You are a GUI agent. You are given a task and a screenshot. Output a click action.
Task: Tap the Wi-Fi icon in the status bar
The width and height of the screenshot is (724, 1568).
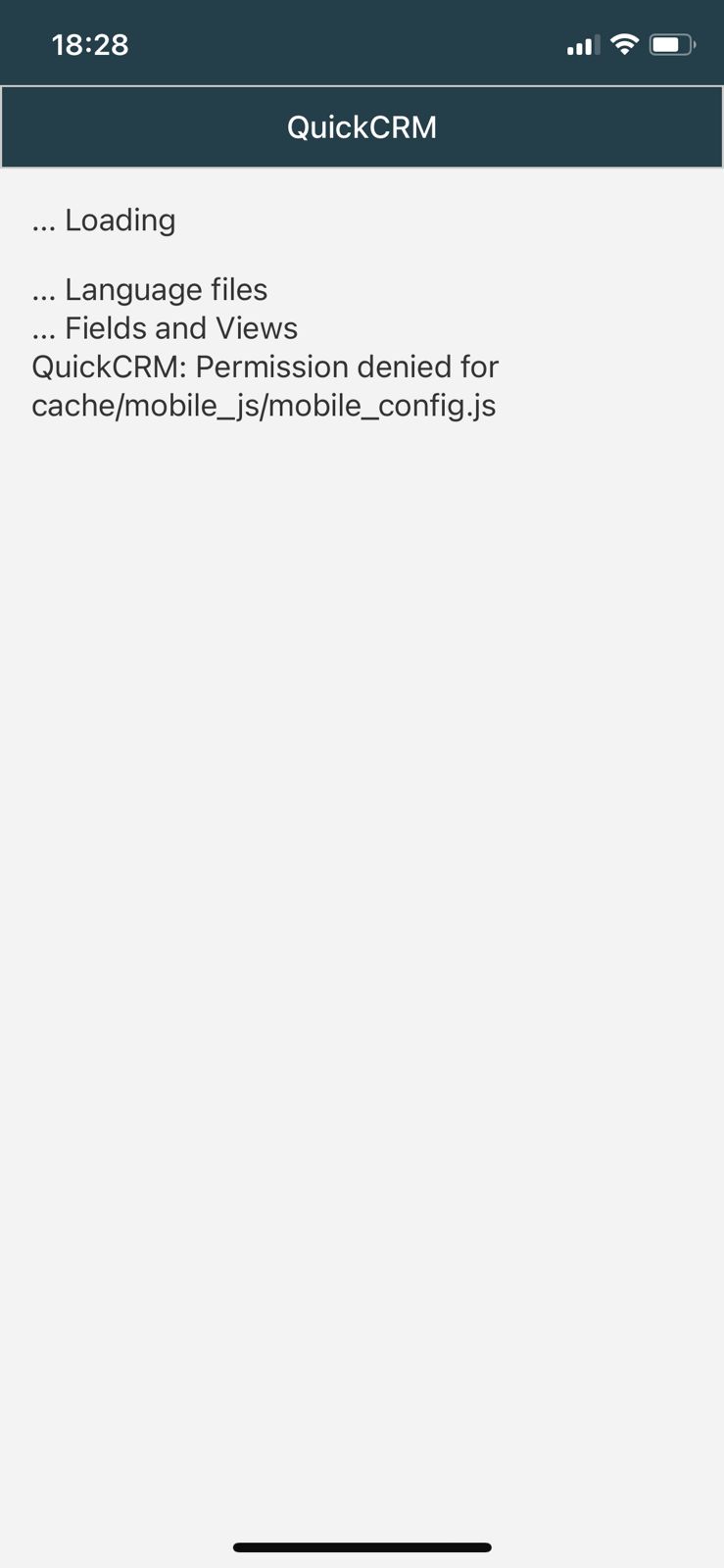624,43
